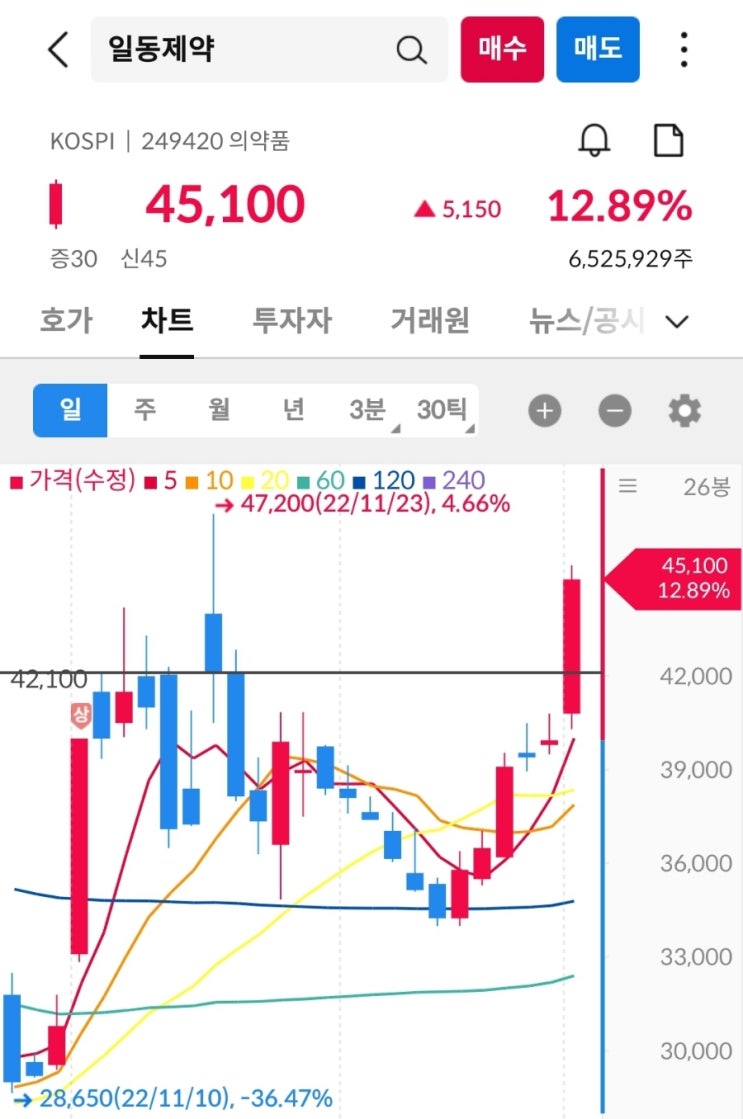Zoom in on the chart with the plus icon

pos(544,410)
